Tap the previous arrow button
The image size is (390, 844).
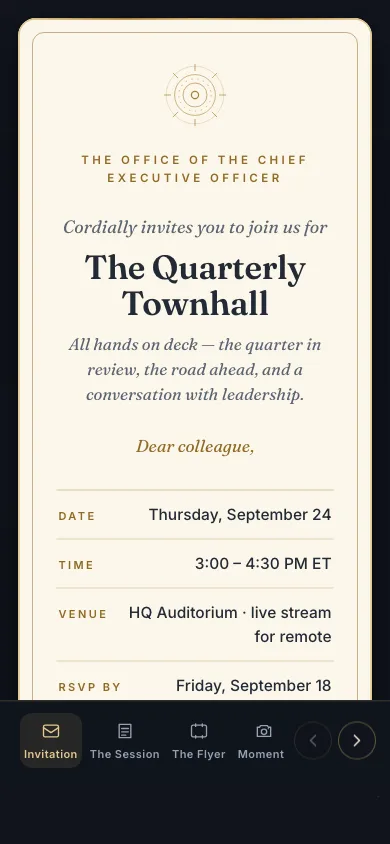[313, 741]
